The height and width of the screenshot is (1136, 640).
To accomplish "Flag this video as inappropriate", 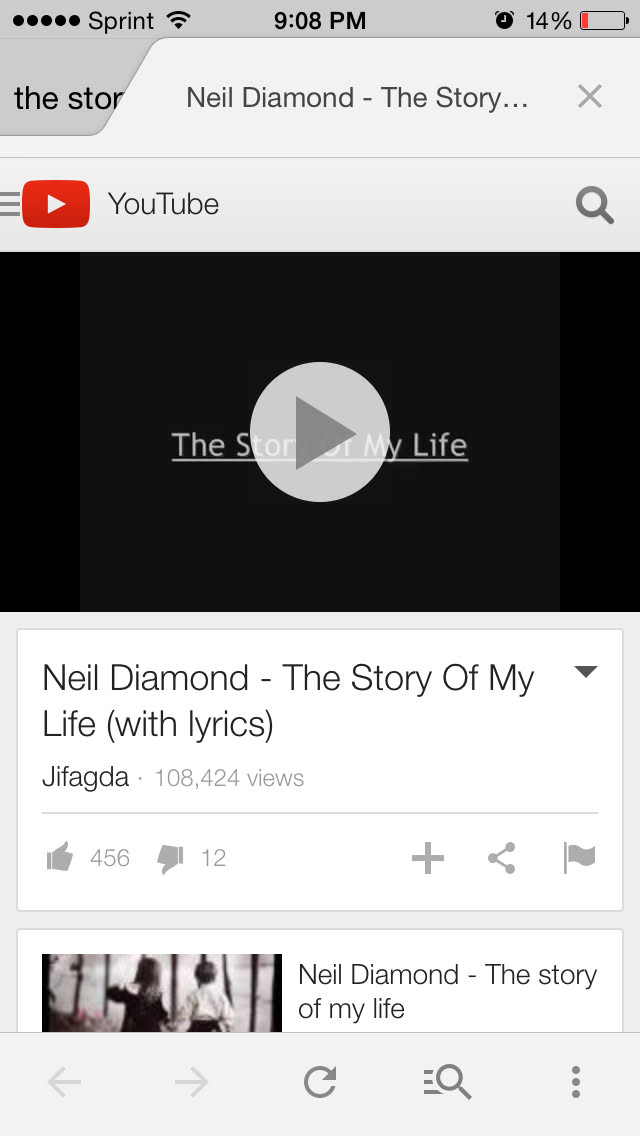I will tap(579, 858).
